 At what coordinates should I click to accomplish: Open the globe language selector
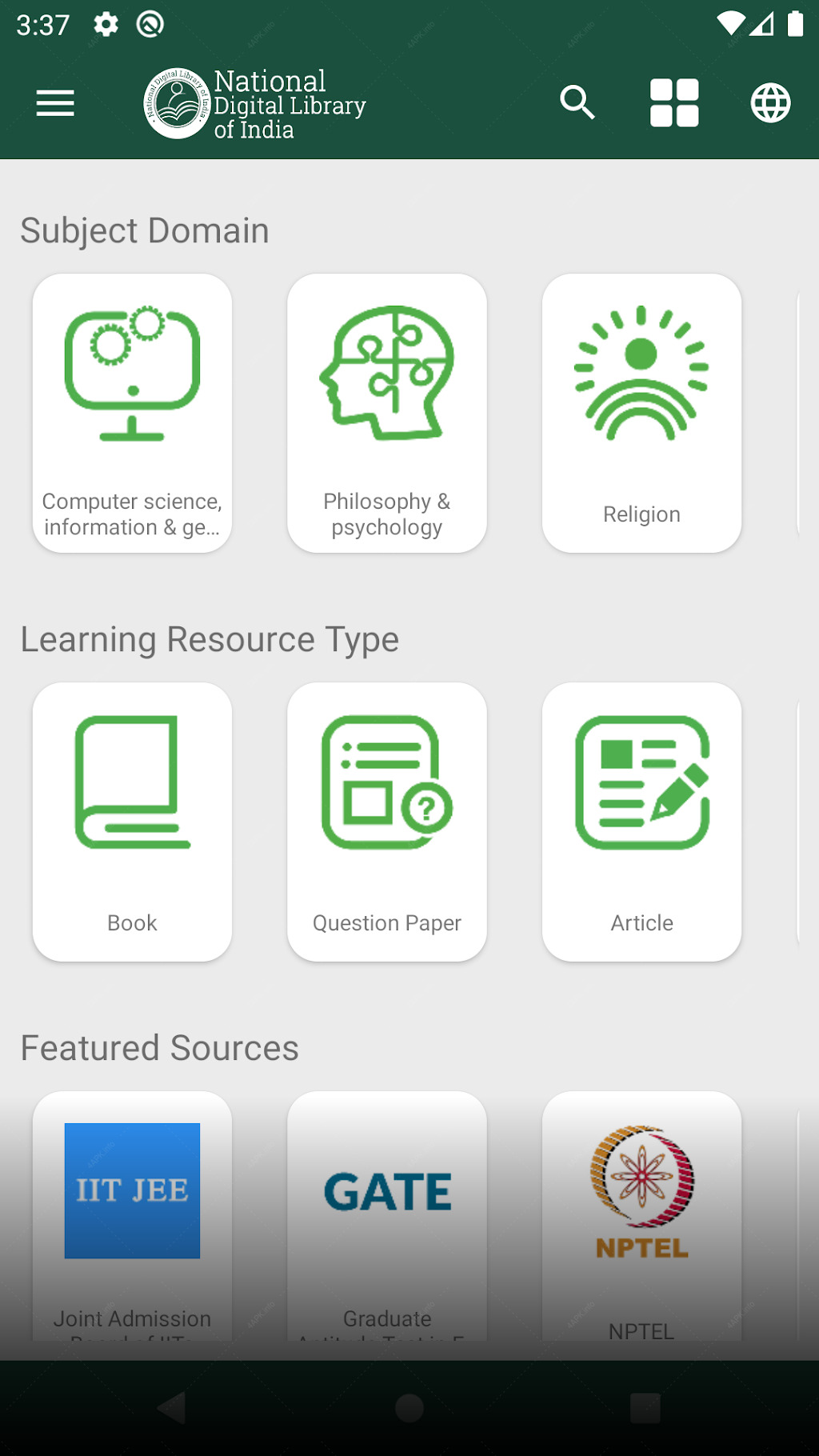771,103
